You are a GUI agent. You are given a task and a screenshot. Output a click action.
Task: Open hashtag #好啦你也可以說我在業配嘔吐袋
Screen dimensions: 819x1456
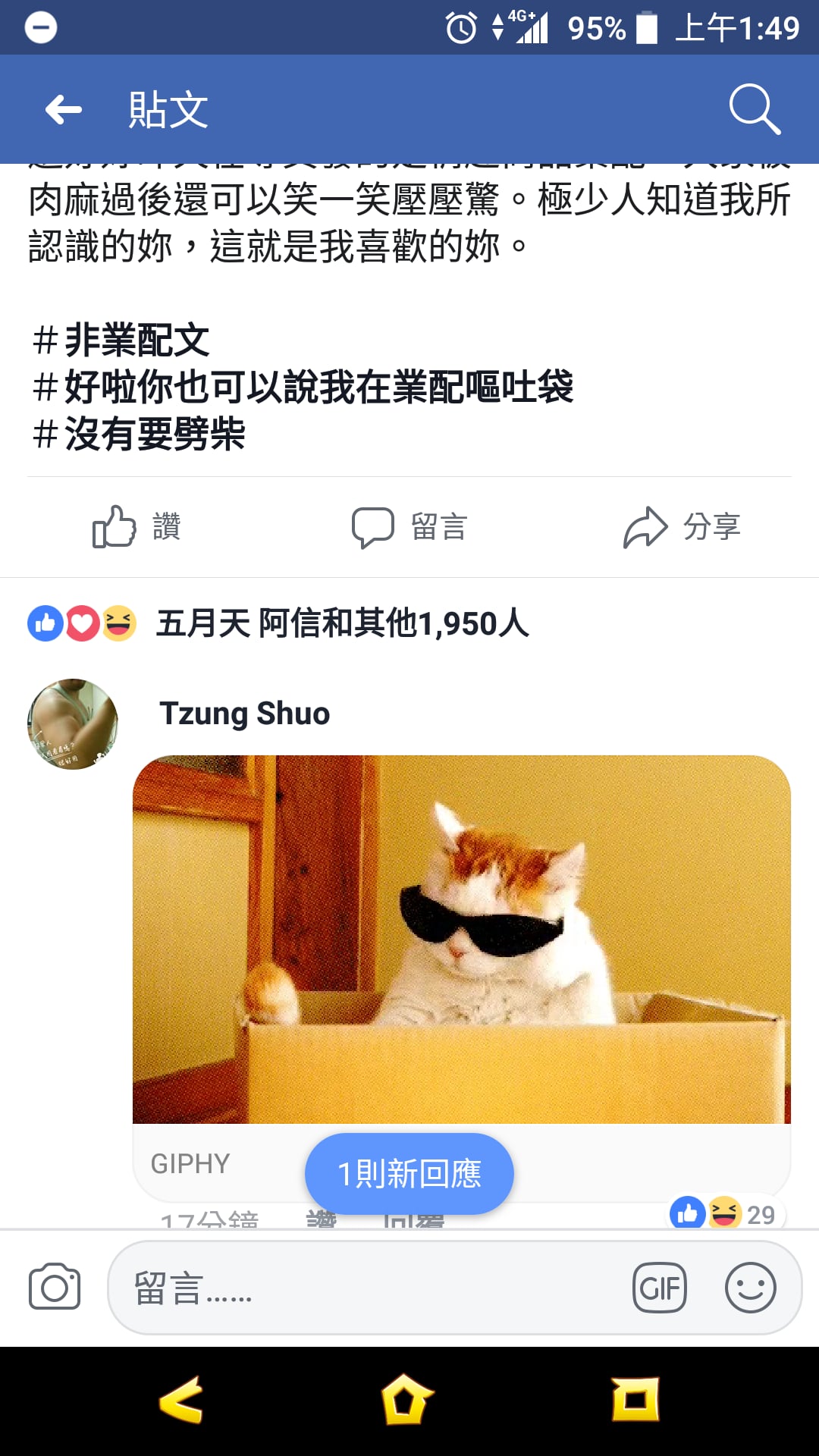[303, 387]
